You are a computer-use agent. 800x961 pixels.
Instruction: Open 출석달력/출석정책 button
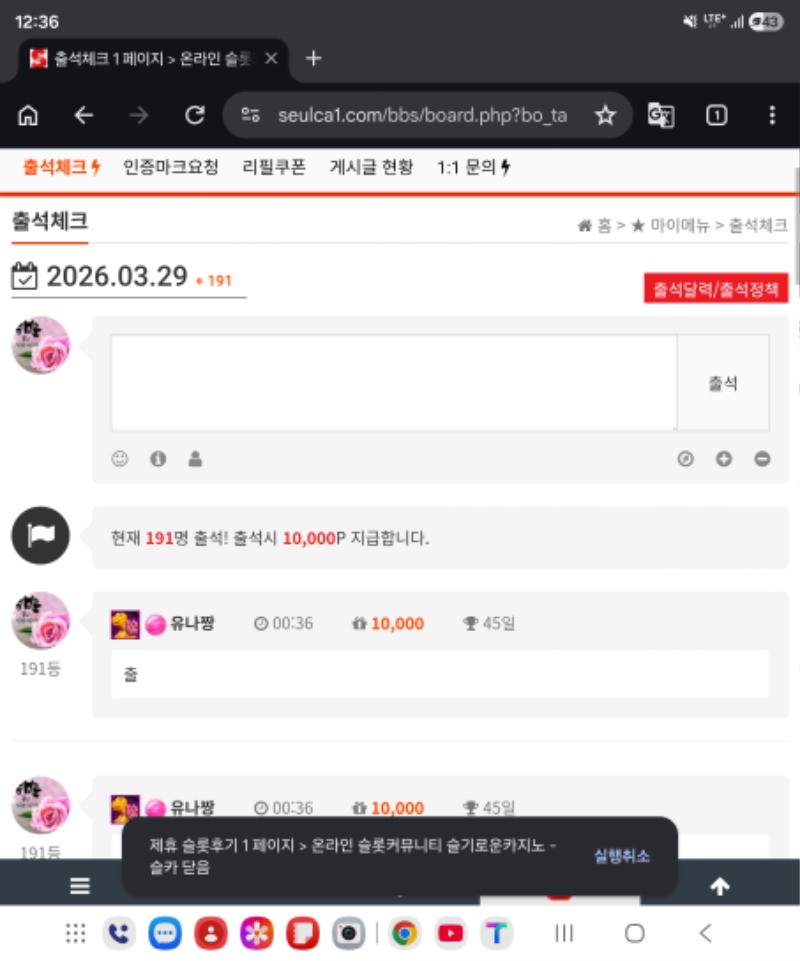coord(715,288)
